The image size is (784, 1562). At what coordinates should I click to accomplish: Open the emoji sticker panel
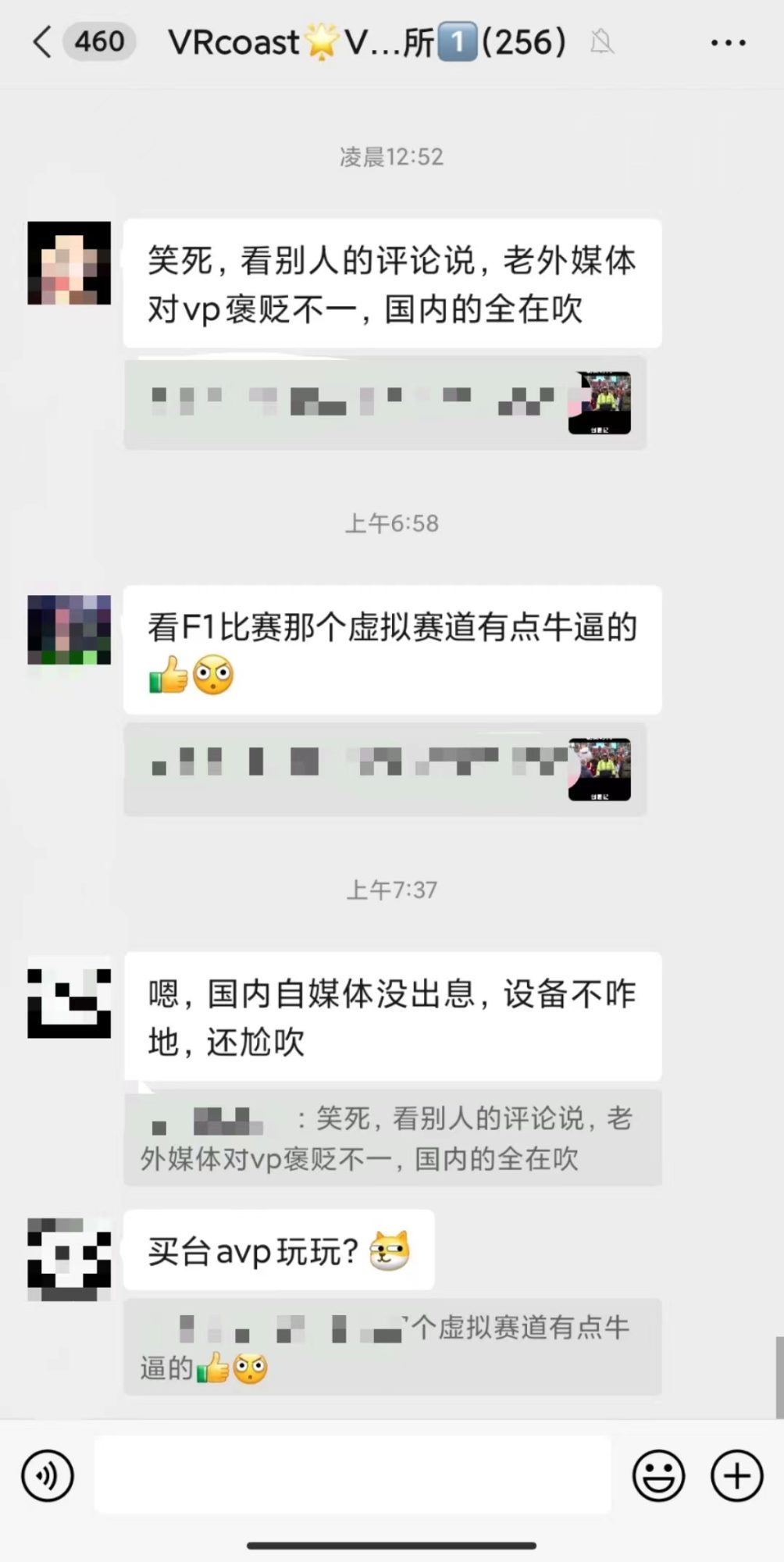pyautogui.click(x=658, y=1475)
